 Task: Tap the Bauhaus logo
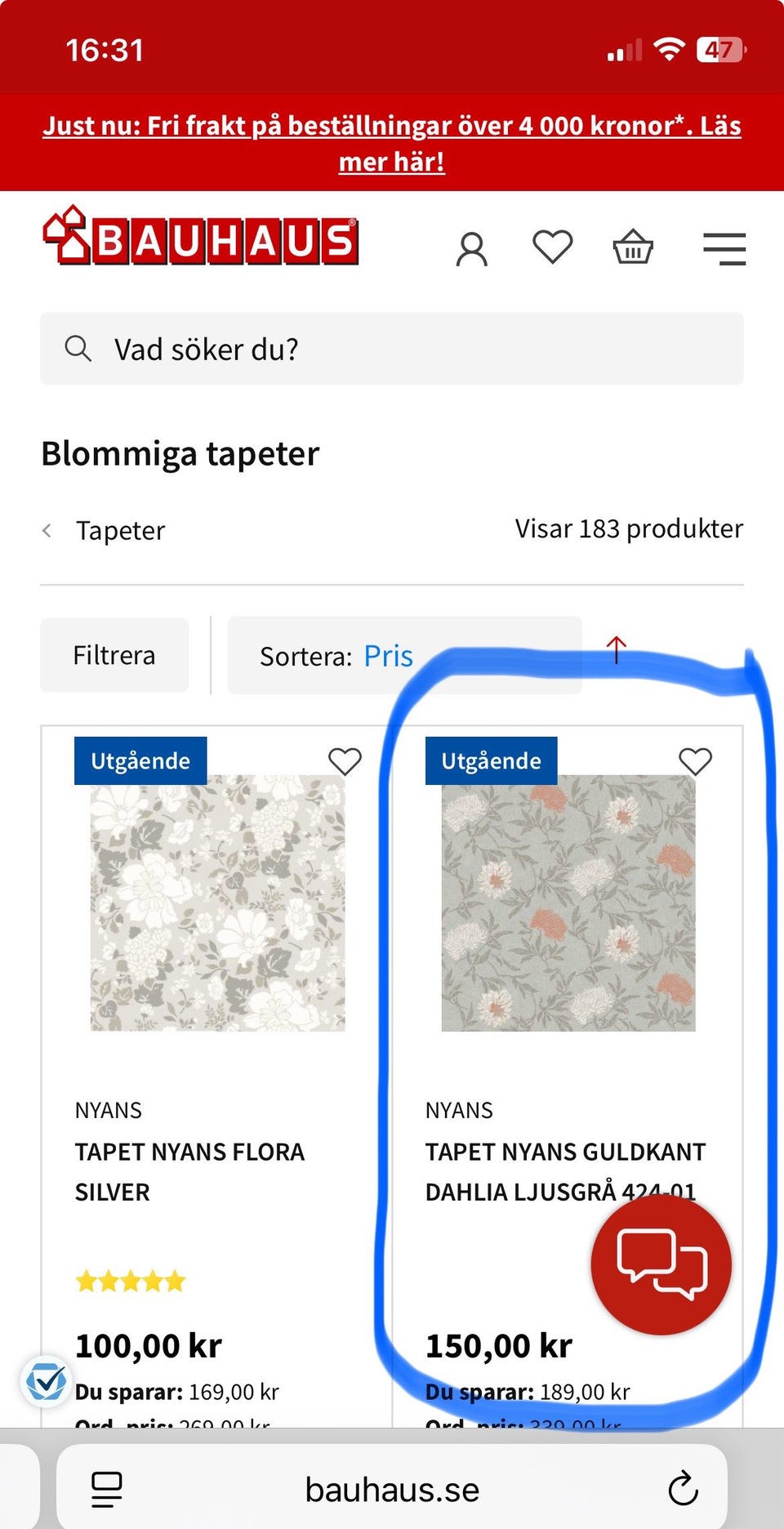pos(198,238)
